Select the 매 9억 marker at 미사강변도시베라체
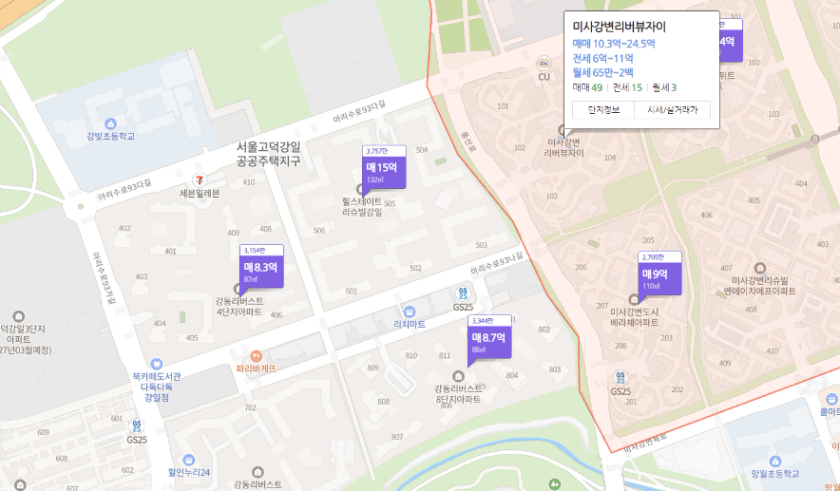Viewport: 840px width, 491px height. pos(658,278)
